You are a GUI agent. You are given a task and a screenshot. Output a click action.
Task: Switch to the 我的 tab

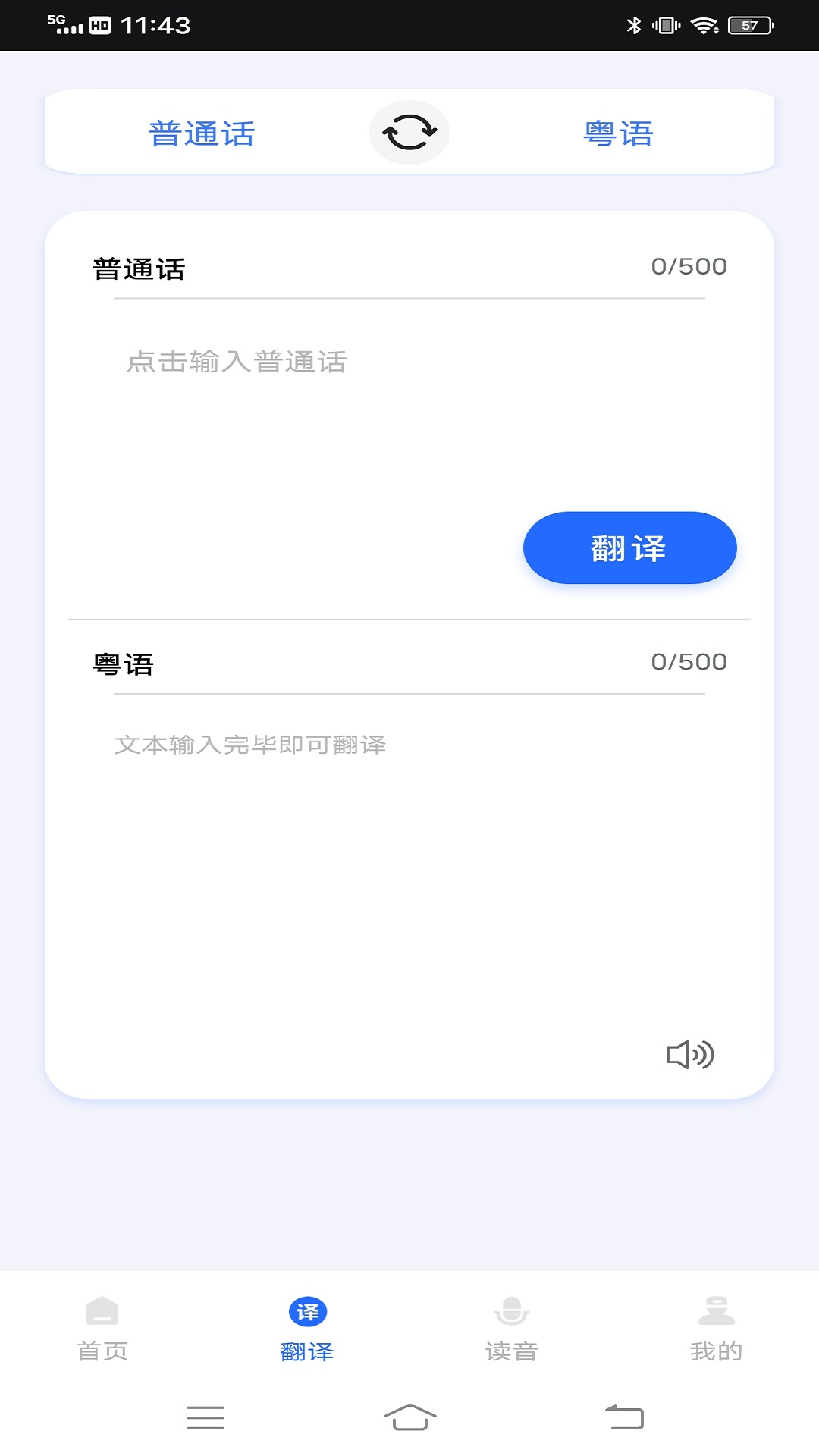coord(717,1349)
